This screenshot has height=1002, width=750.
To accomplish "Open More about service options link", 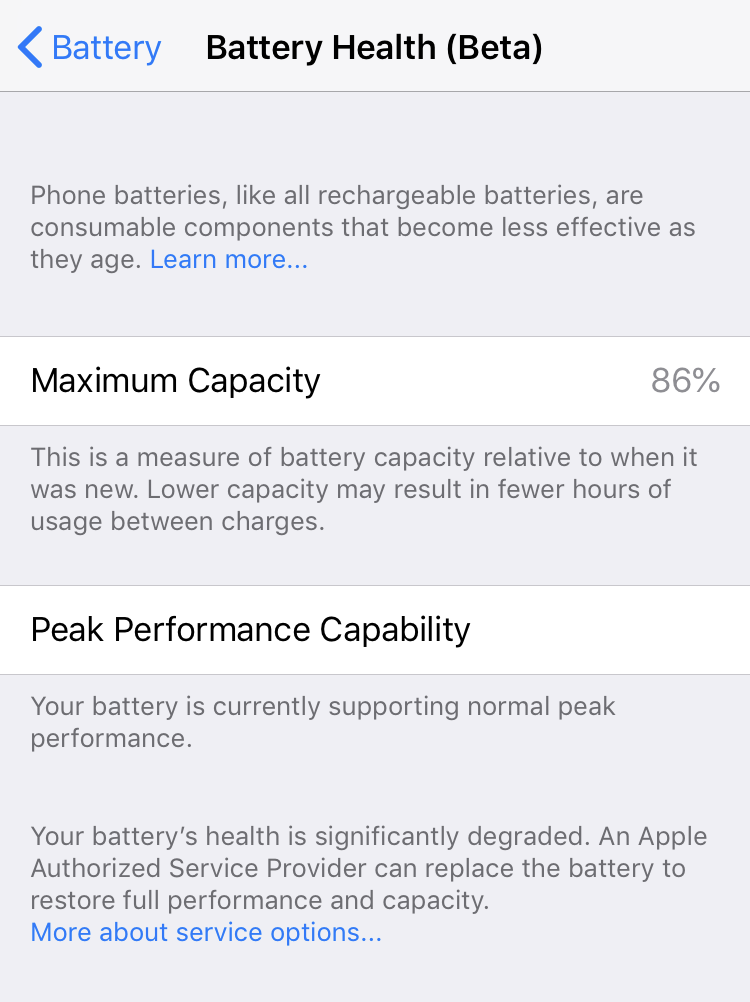I will coord(206,933).
